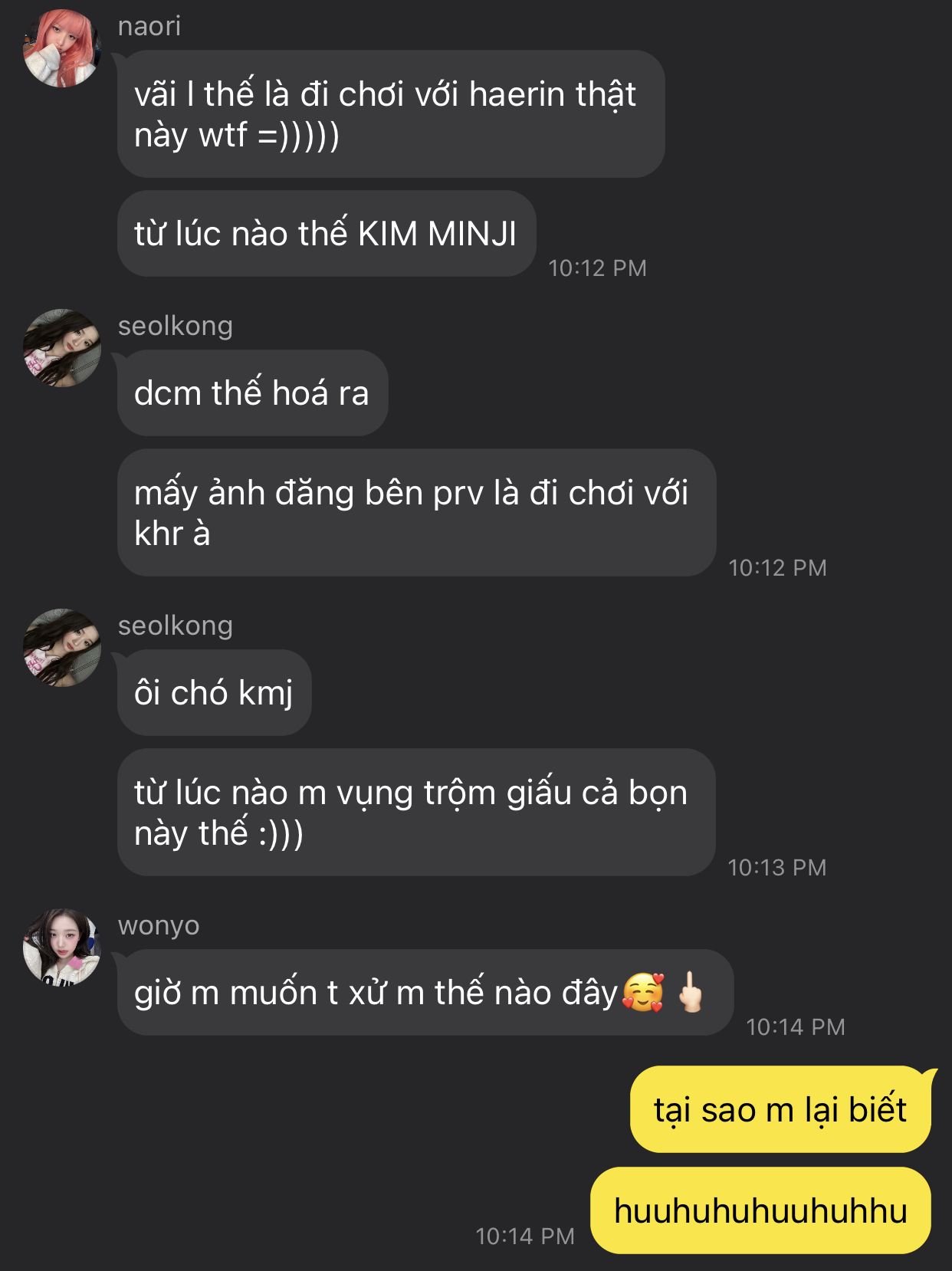
Task: Open naori's profile picture
Action: click(x=62, y=48)
